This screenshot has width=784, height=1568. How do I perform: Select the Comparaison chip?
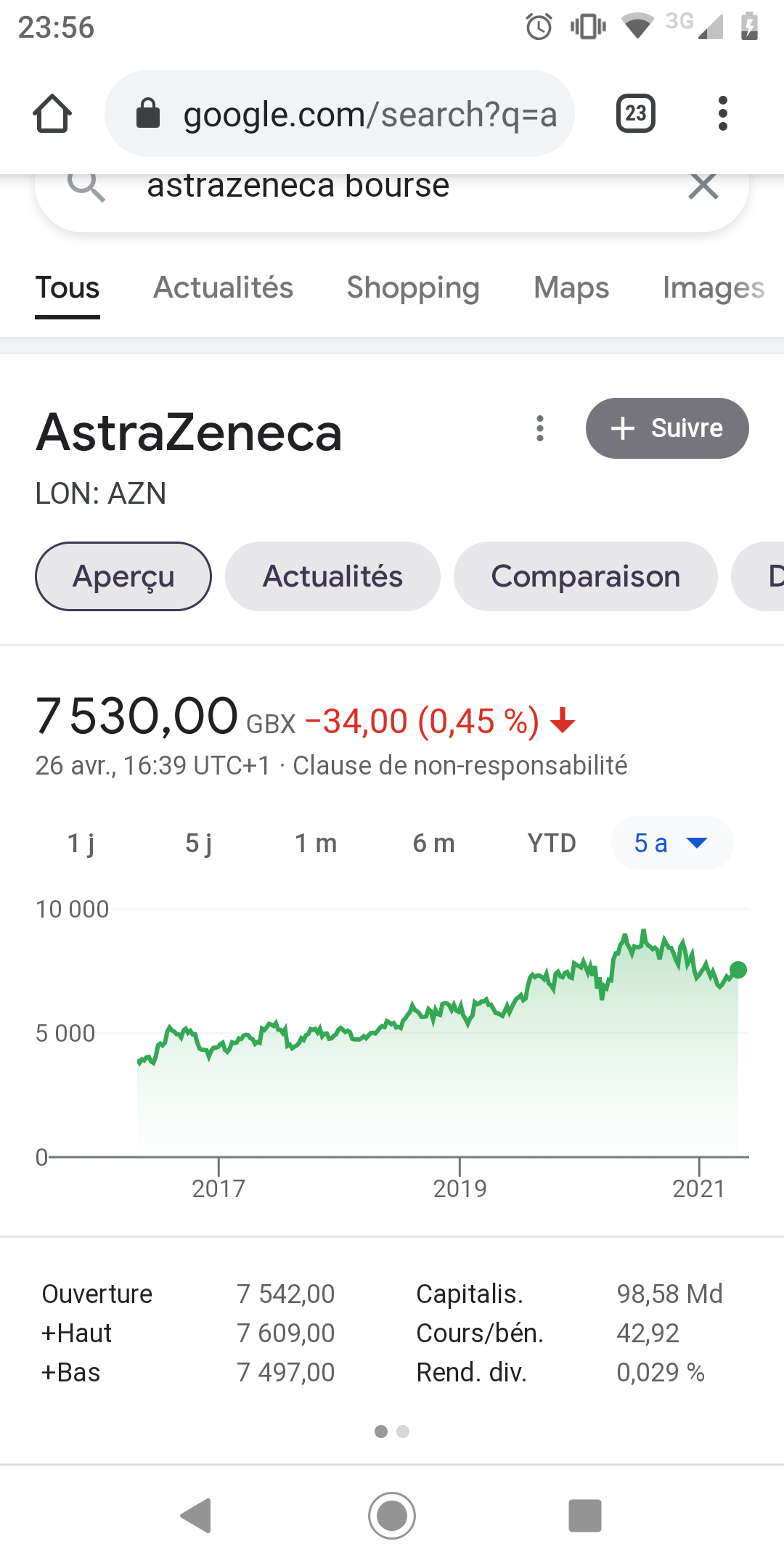tap(586, 576)
